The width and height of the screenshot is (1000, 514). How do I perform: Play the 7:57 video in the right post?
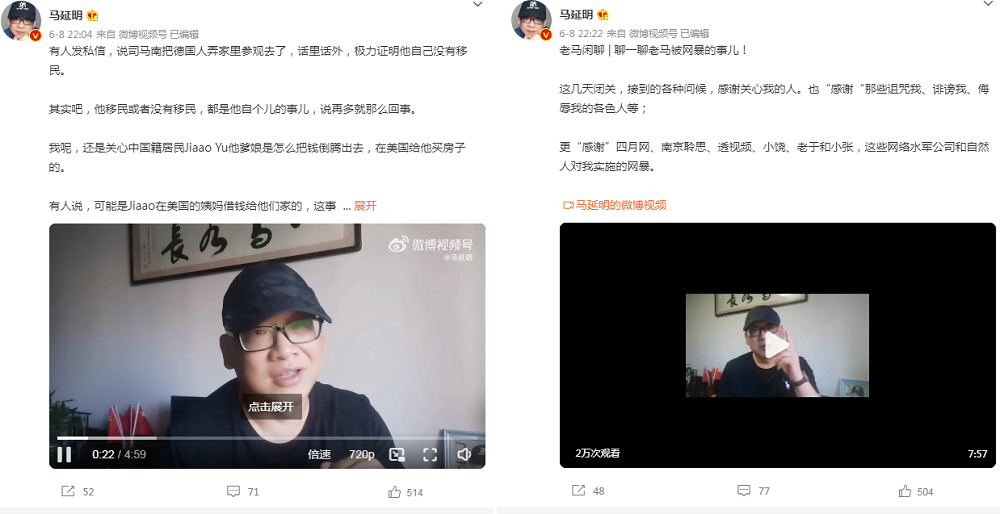tap(777, 346)
